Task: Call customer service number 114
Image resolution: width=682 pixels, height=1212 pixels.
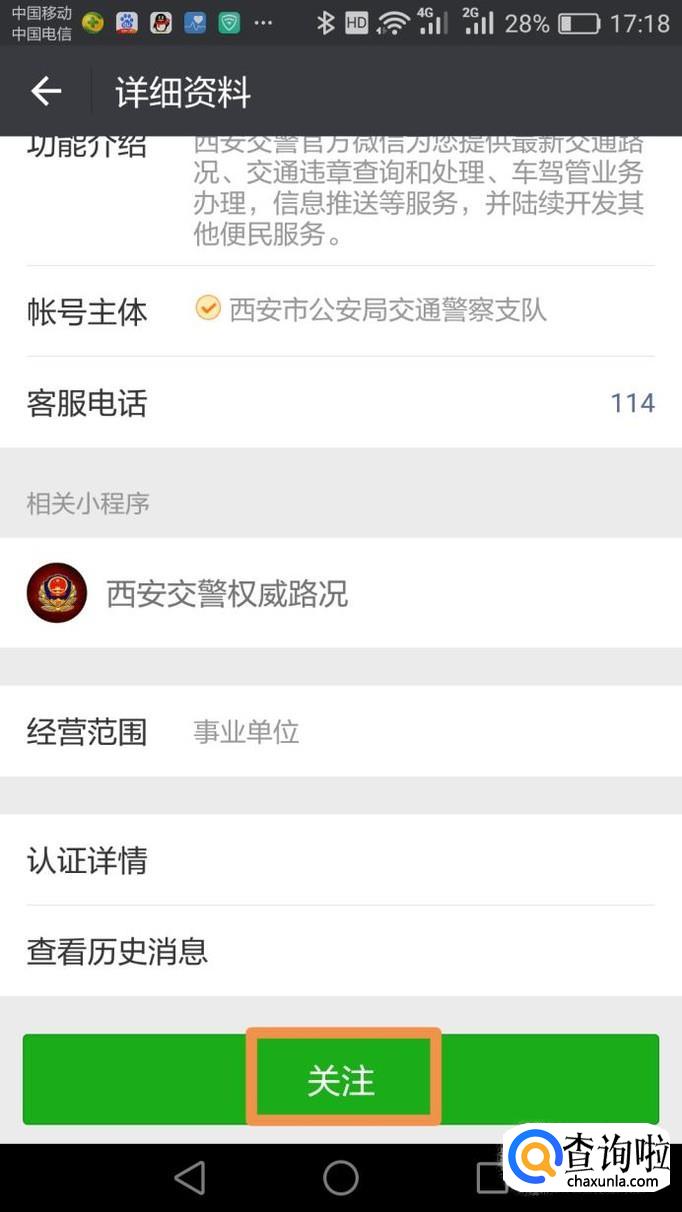Action: click(x=632, y=403)
